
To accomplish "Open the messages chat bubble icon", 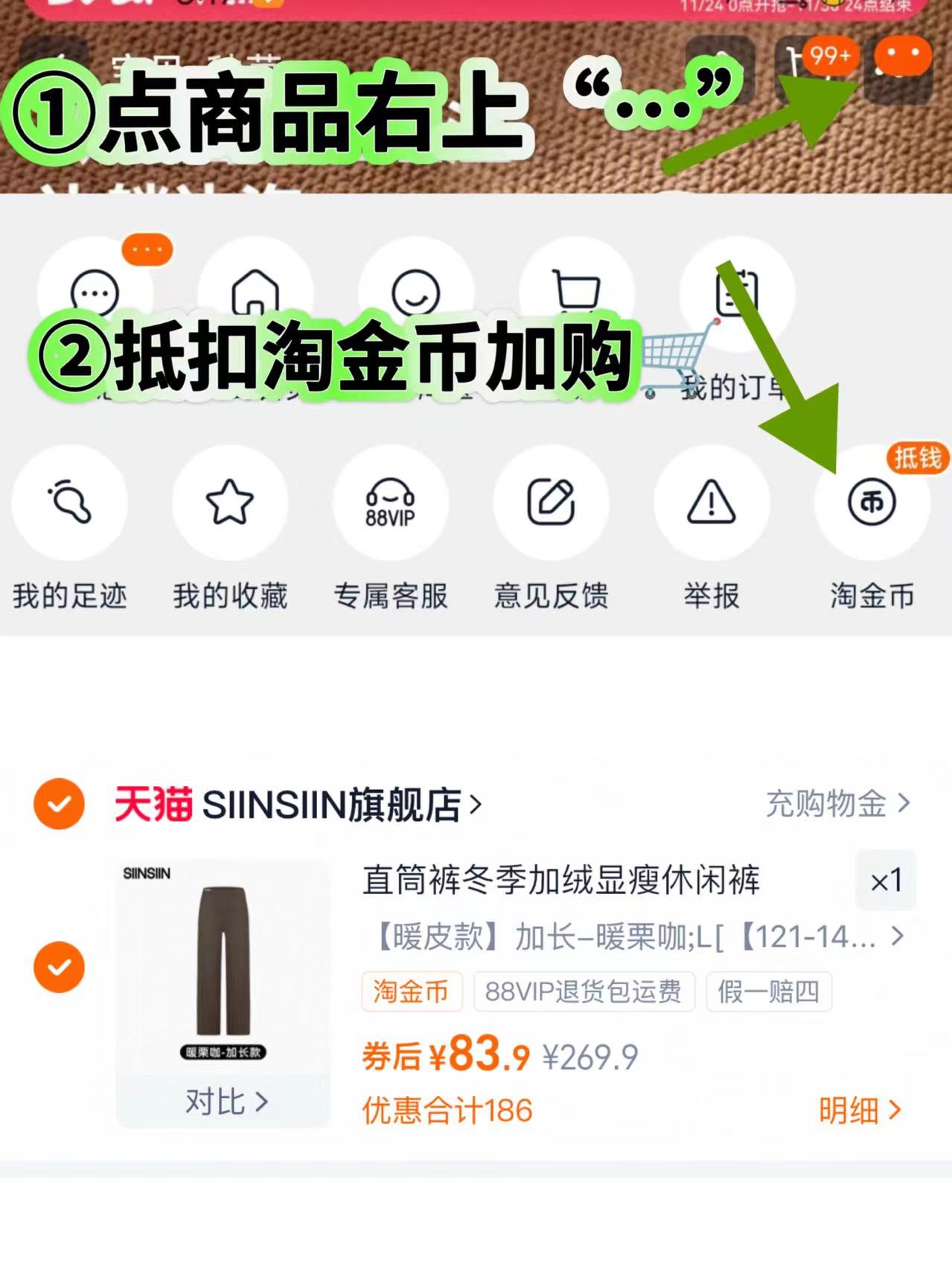I will (95, 293).
